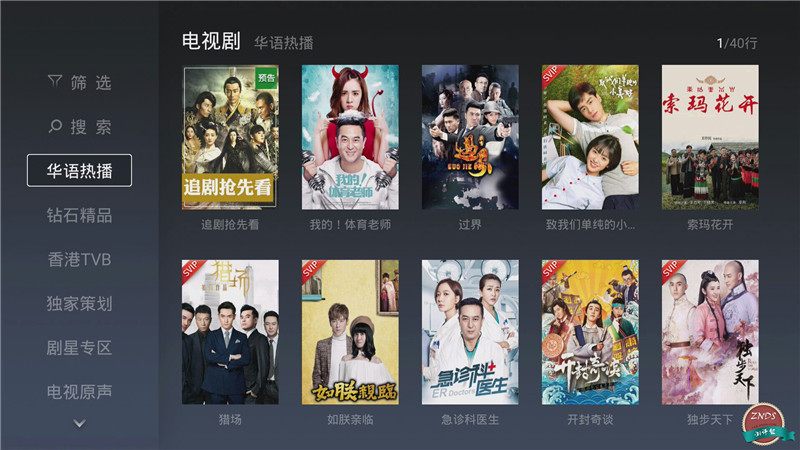Open the drama 索玛花开
800x450 pixels.
pos(710,137)
